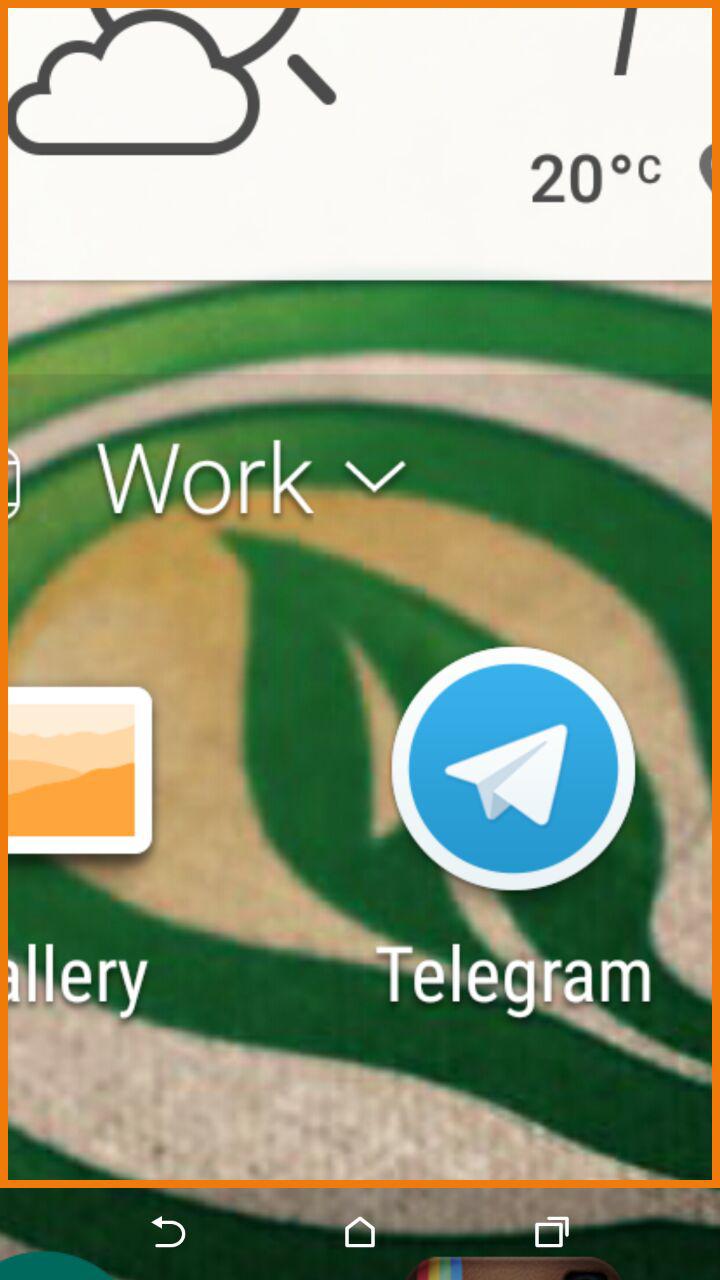
Task: Open recent apps
Action: pyautogui.click(x=551, y=1232)
